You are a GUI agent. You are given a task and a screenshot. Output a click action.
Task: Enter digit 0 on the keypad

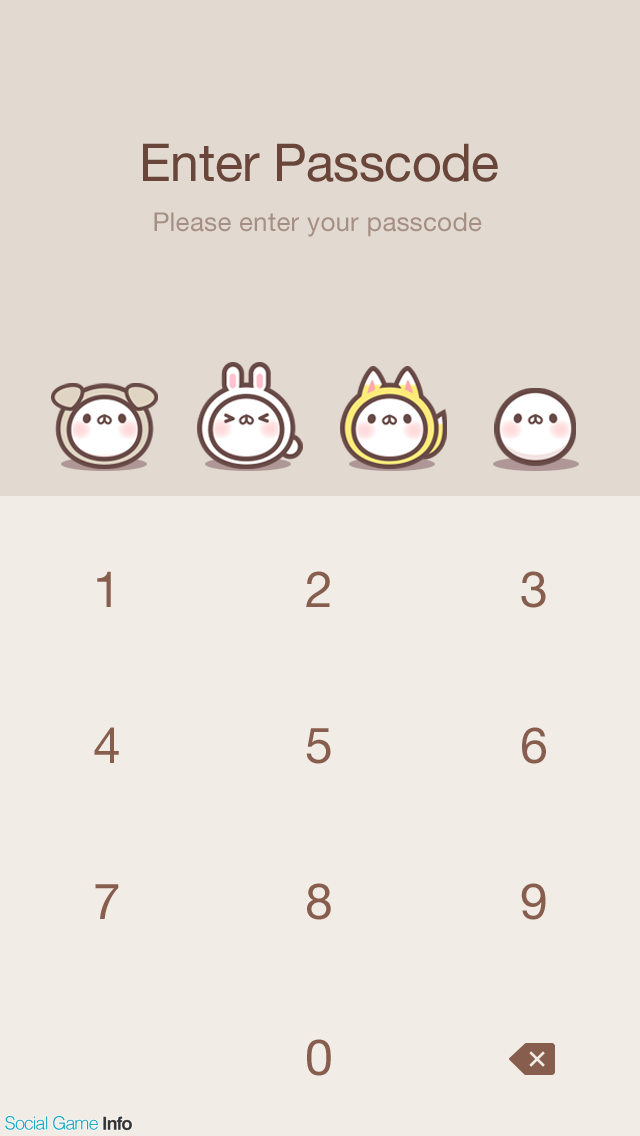pos(318,1058)
